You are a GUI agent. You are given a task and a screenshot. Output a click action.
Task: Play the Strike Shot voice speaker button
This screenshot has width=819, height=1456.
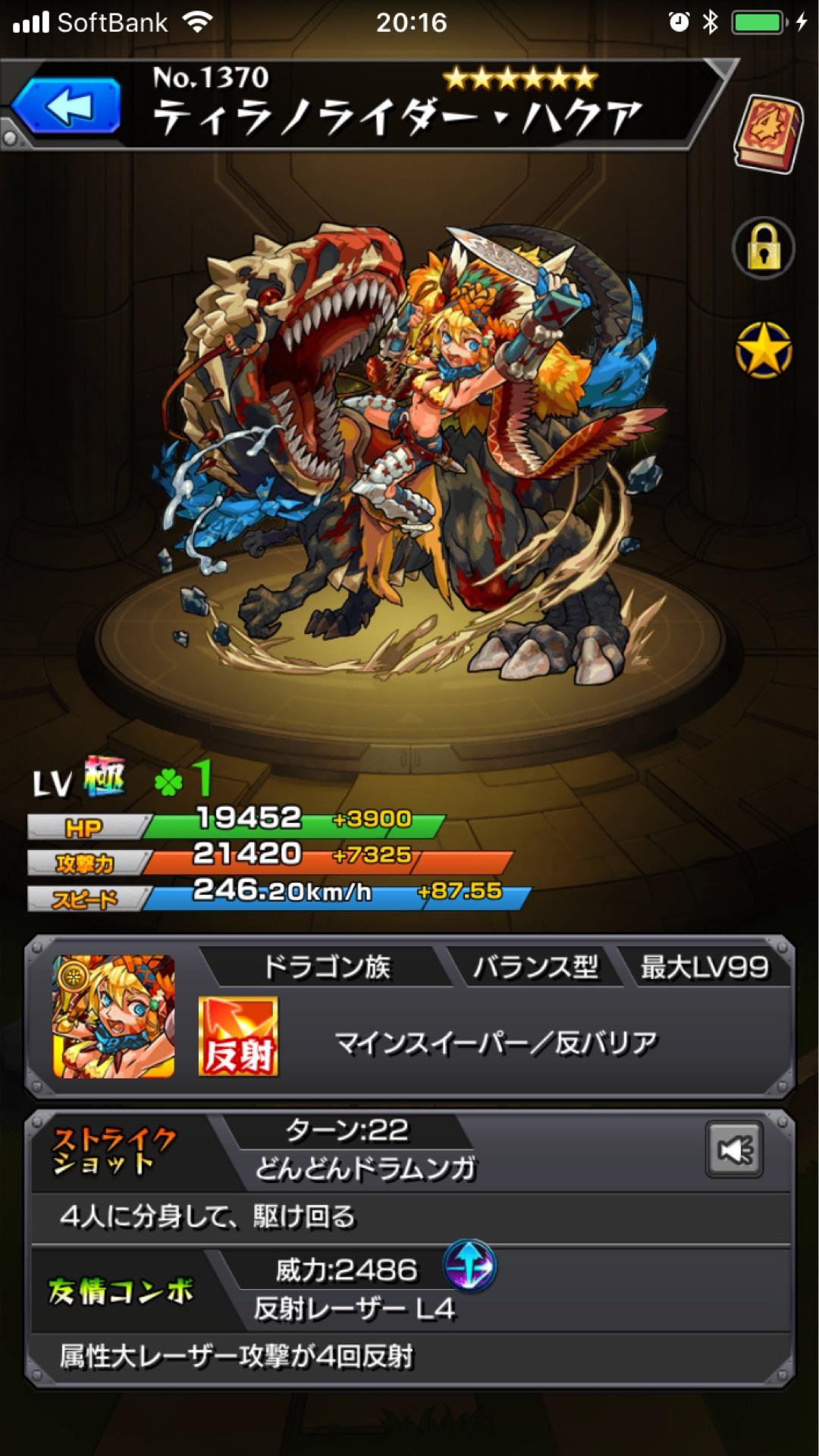coord(733,1150)
